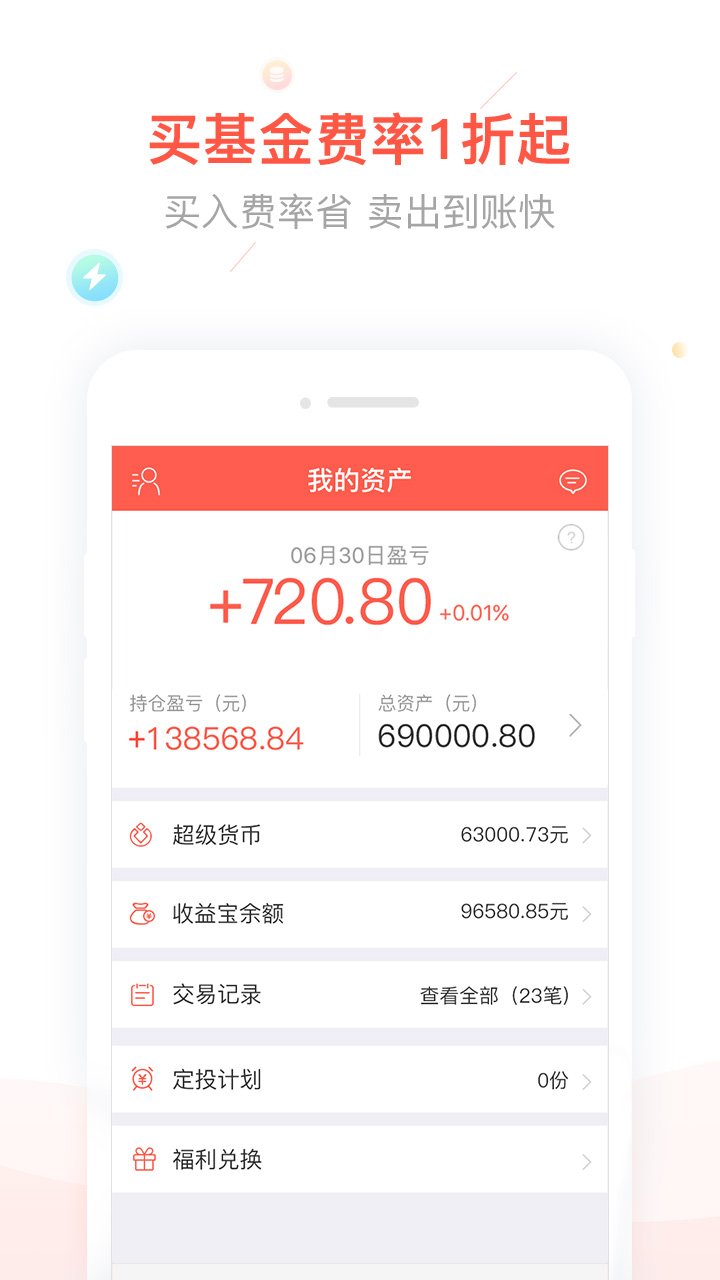This screenshot has height=1280, width=720.
Task: Open the message/feedback icon in header
Action: pyautogui.click(x=573, y=480)
